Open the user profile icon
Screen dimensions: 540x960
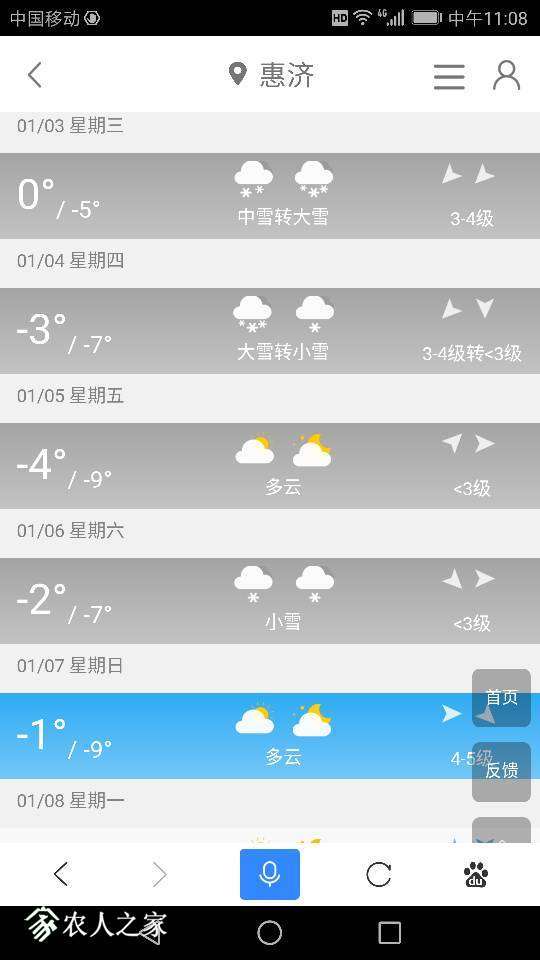click(506, 75)
